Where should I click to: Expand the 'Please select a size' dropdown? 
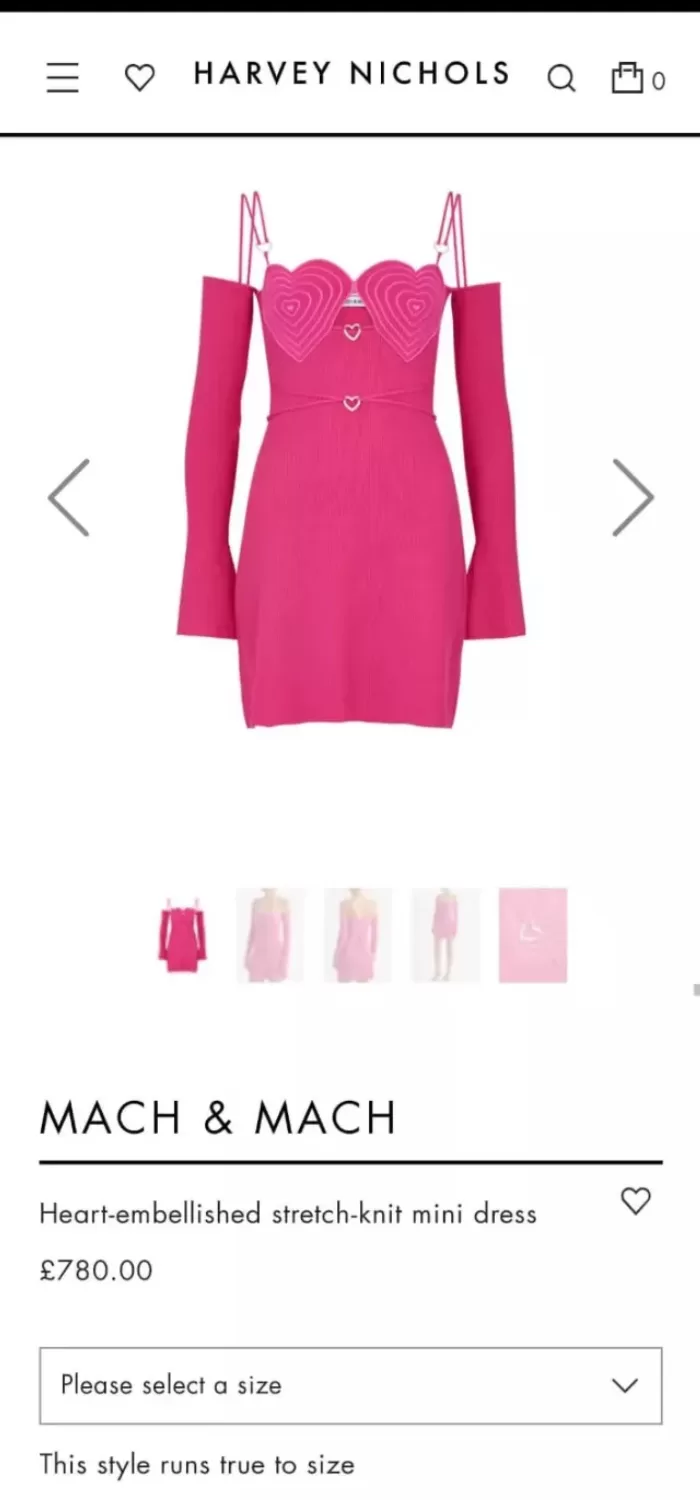pyautogui.click(x=351, y=1385)
